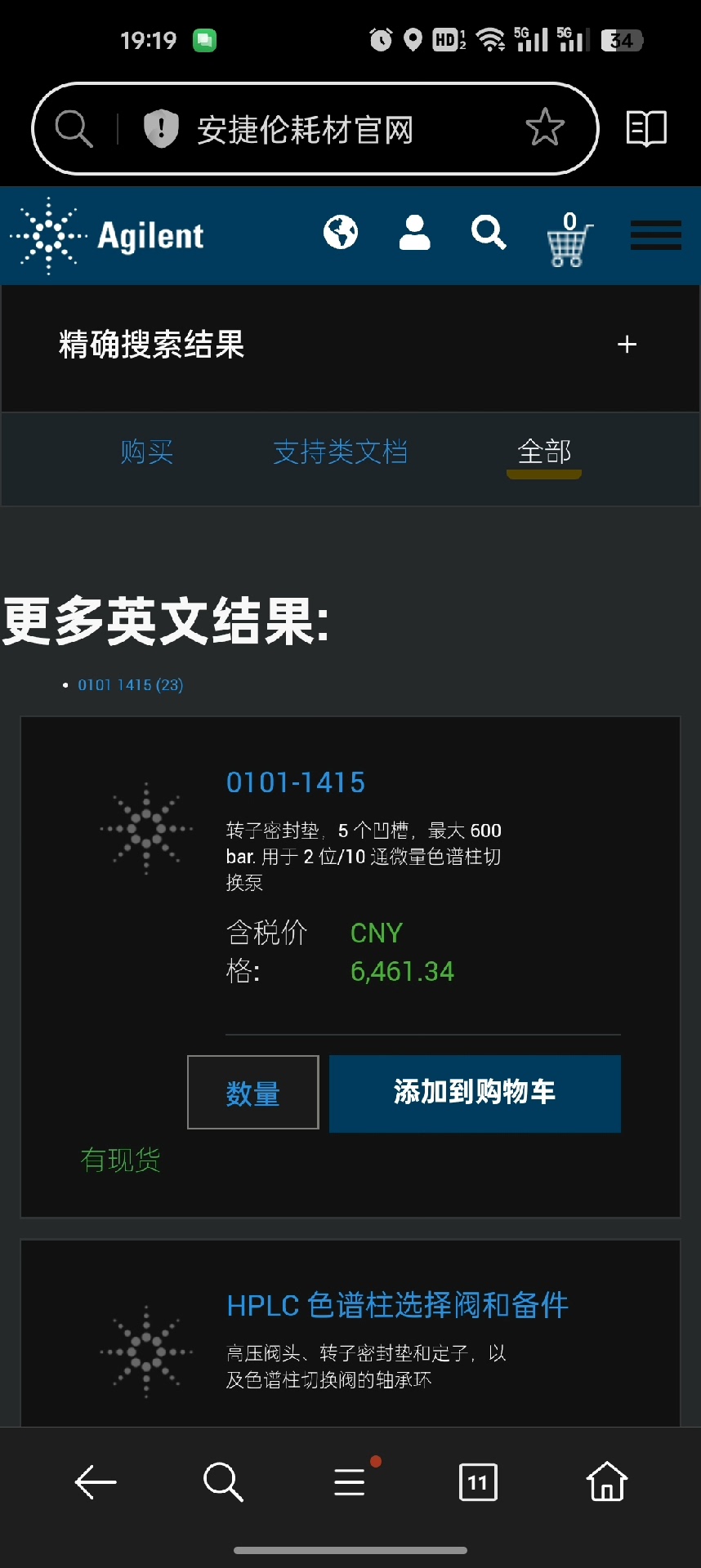Open browser reading mode book icon
Image resolution: width=701 pixels, height=1568 pixels.
[646, 128]
